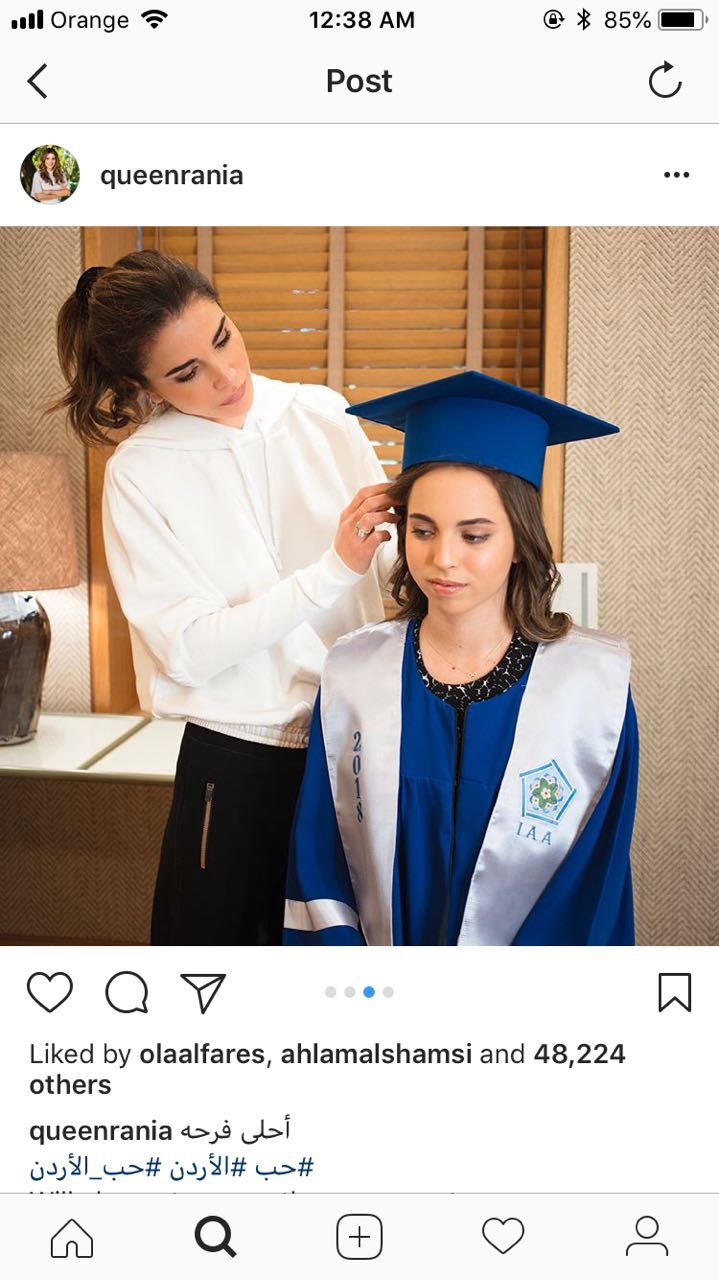Open the post's three-dot options menu
Screen dimensions: 719x1280
[676, 176]
